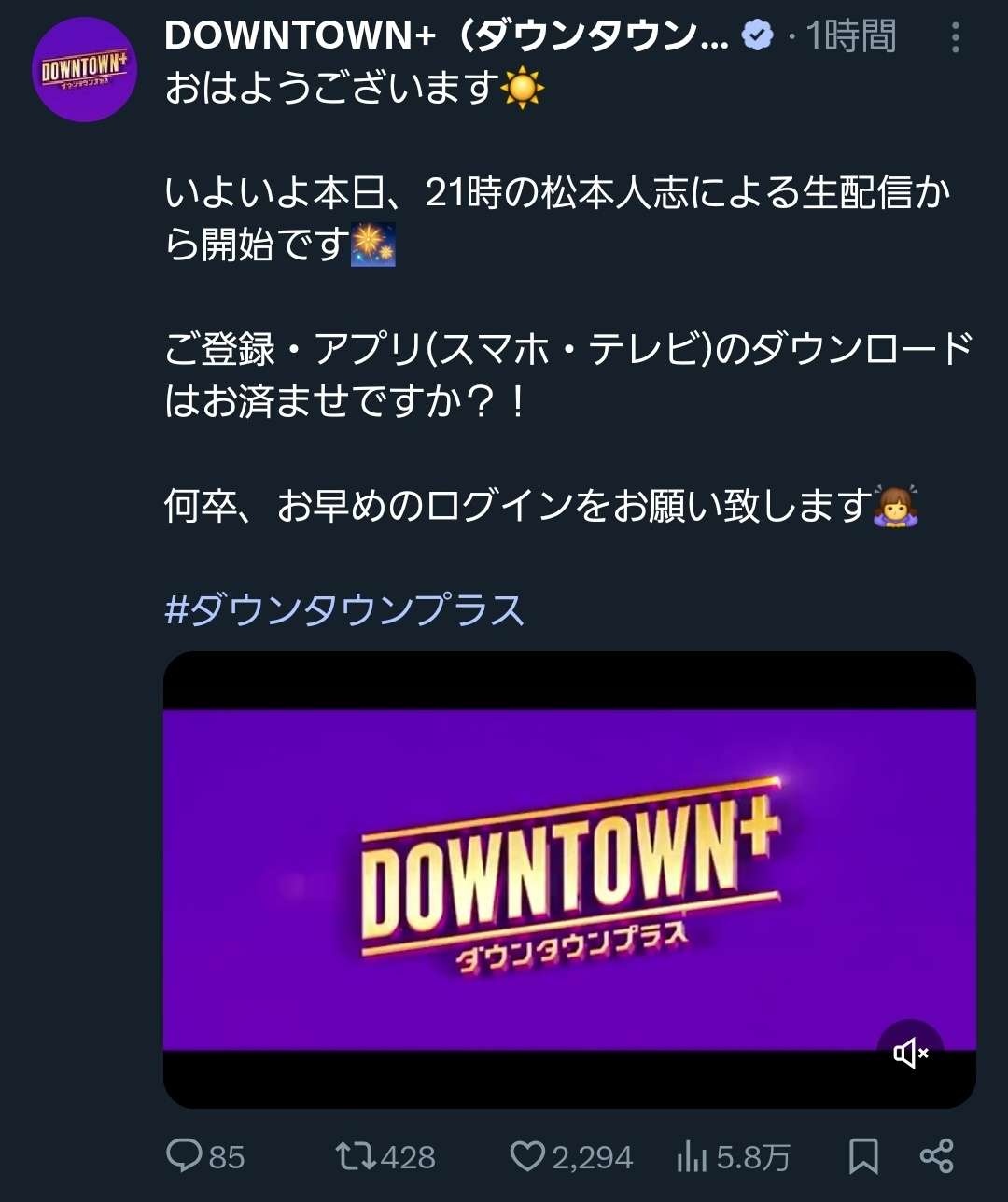Like the DOWNTOWN+ post

click(x=527, y=1156)
